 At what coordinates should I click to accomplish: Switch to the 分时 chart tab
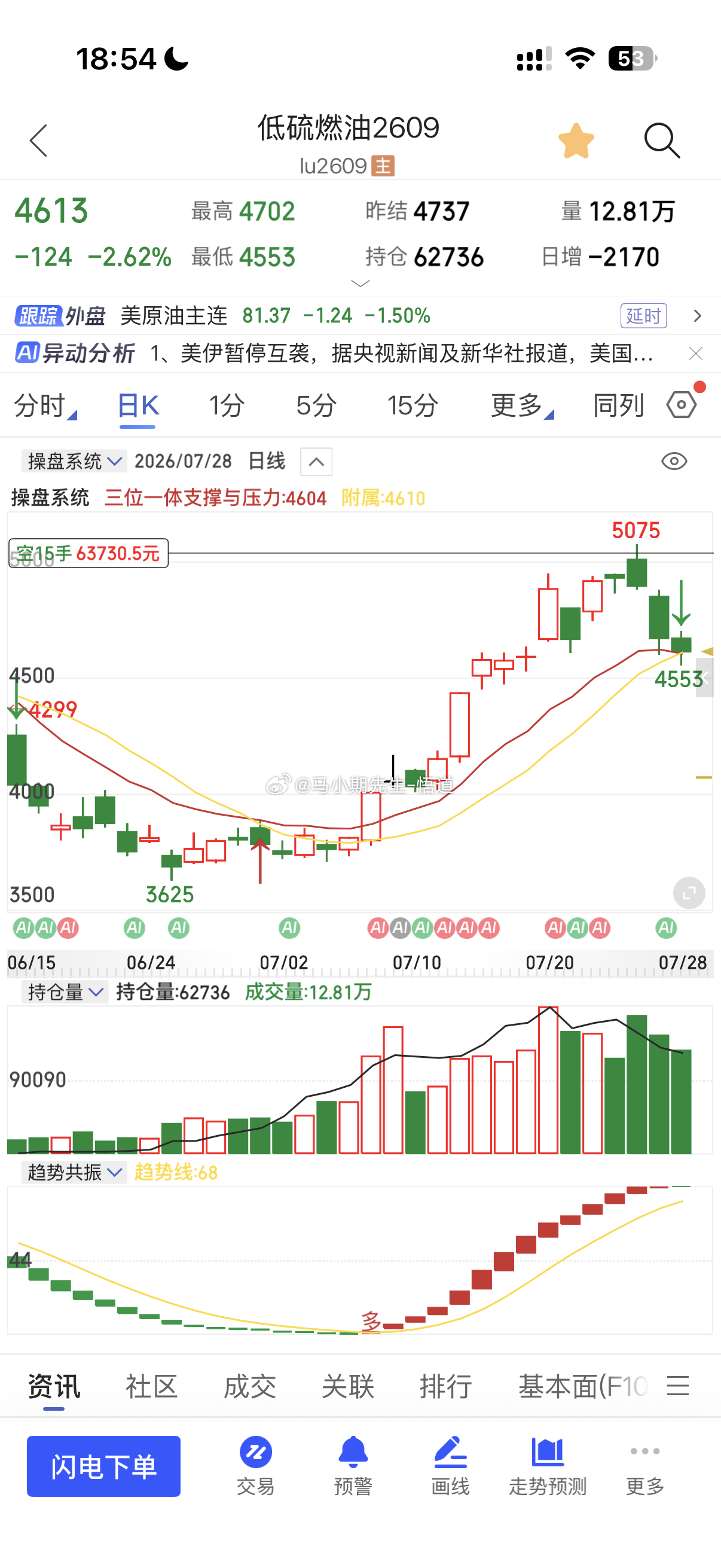[x=44, y=405]
